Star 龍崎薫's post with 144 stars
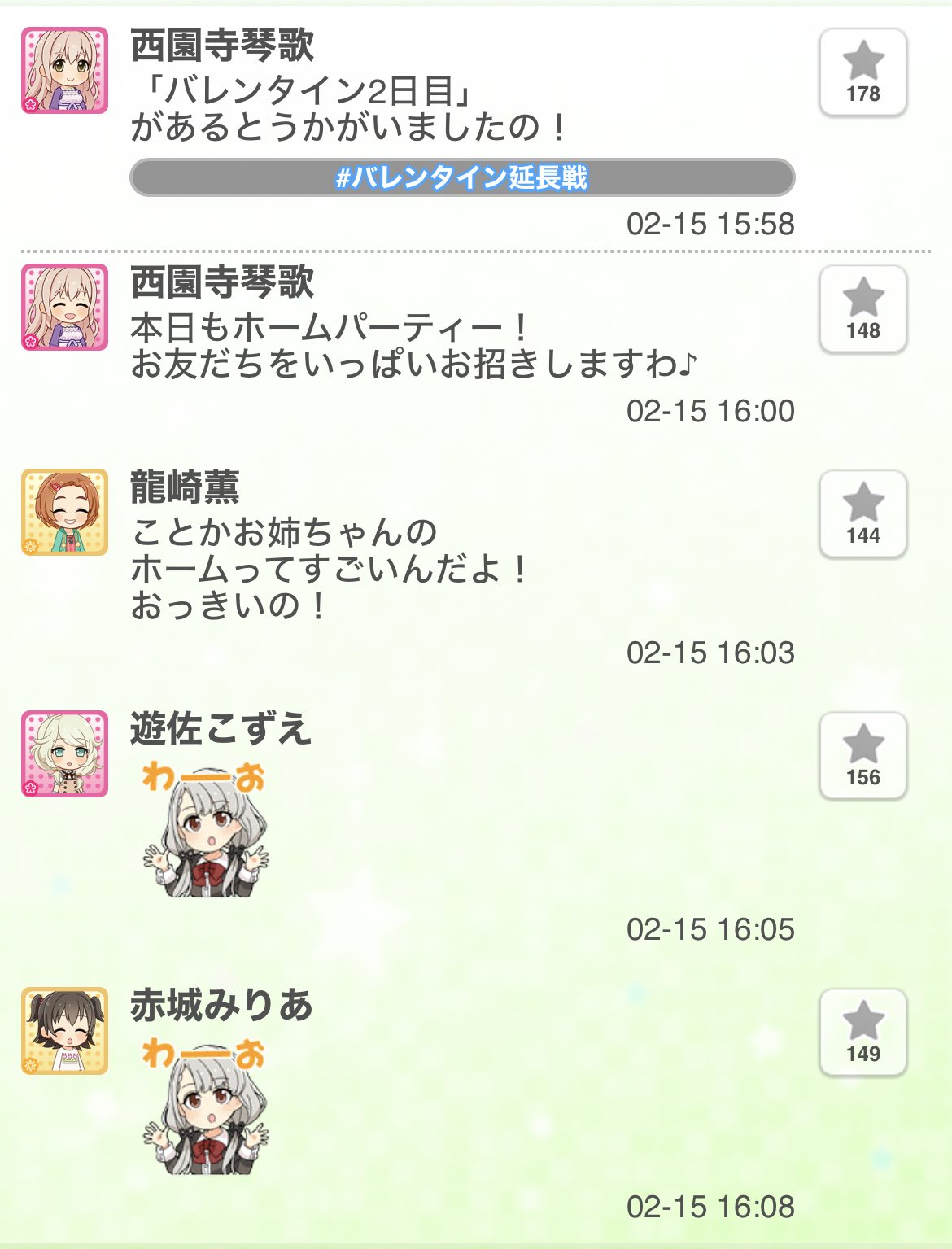 click(x=862, y=514)
